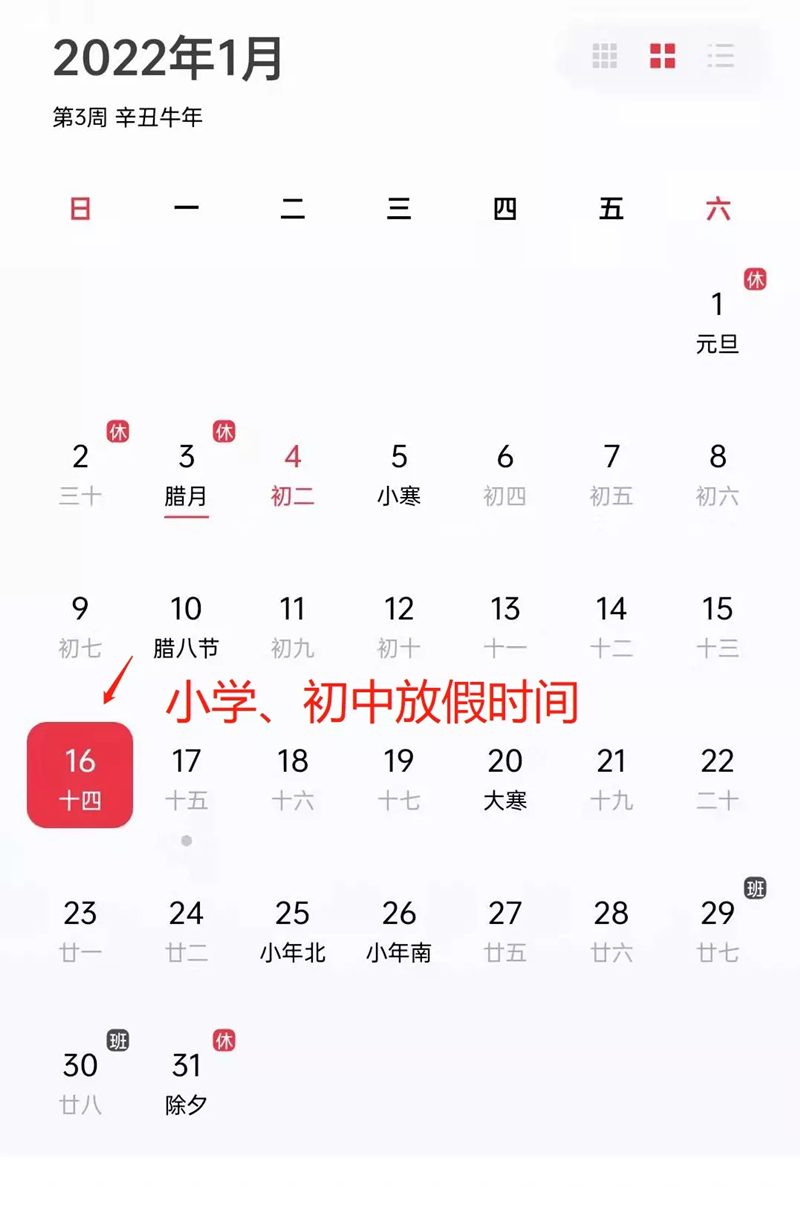Tap the date 4, 初二
Screen dimensions: 800x1212
[292, 474]
